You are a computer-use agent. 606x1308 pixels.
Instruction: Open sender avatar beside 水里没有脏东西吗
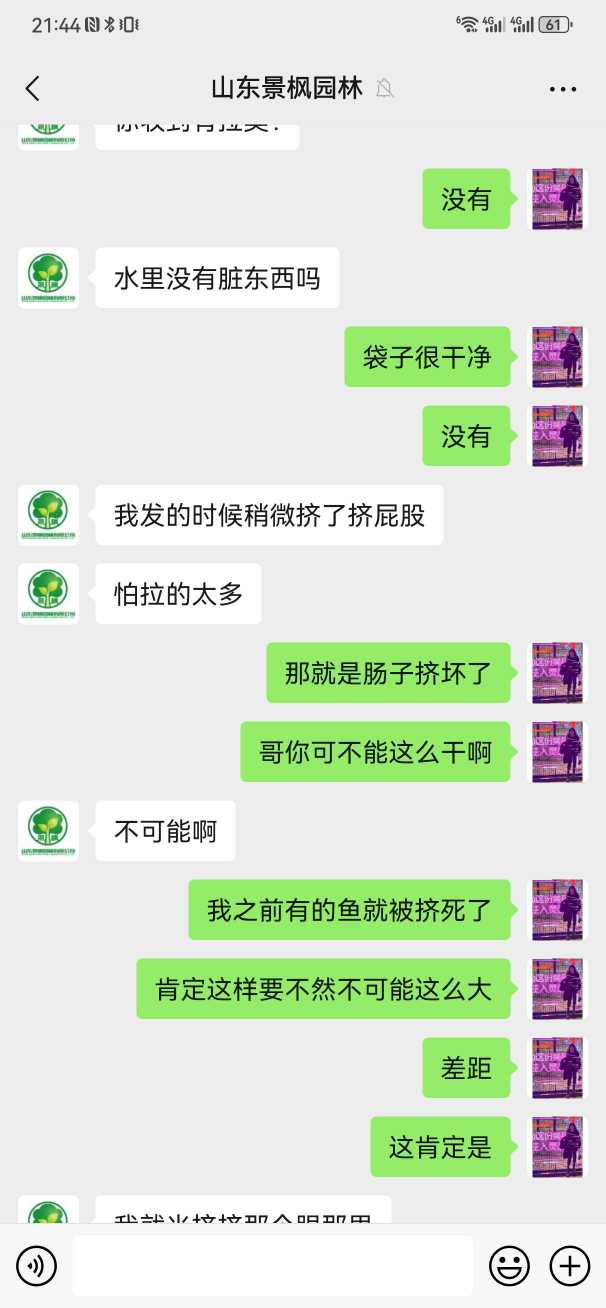pos(48,278)
